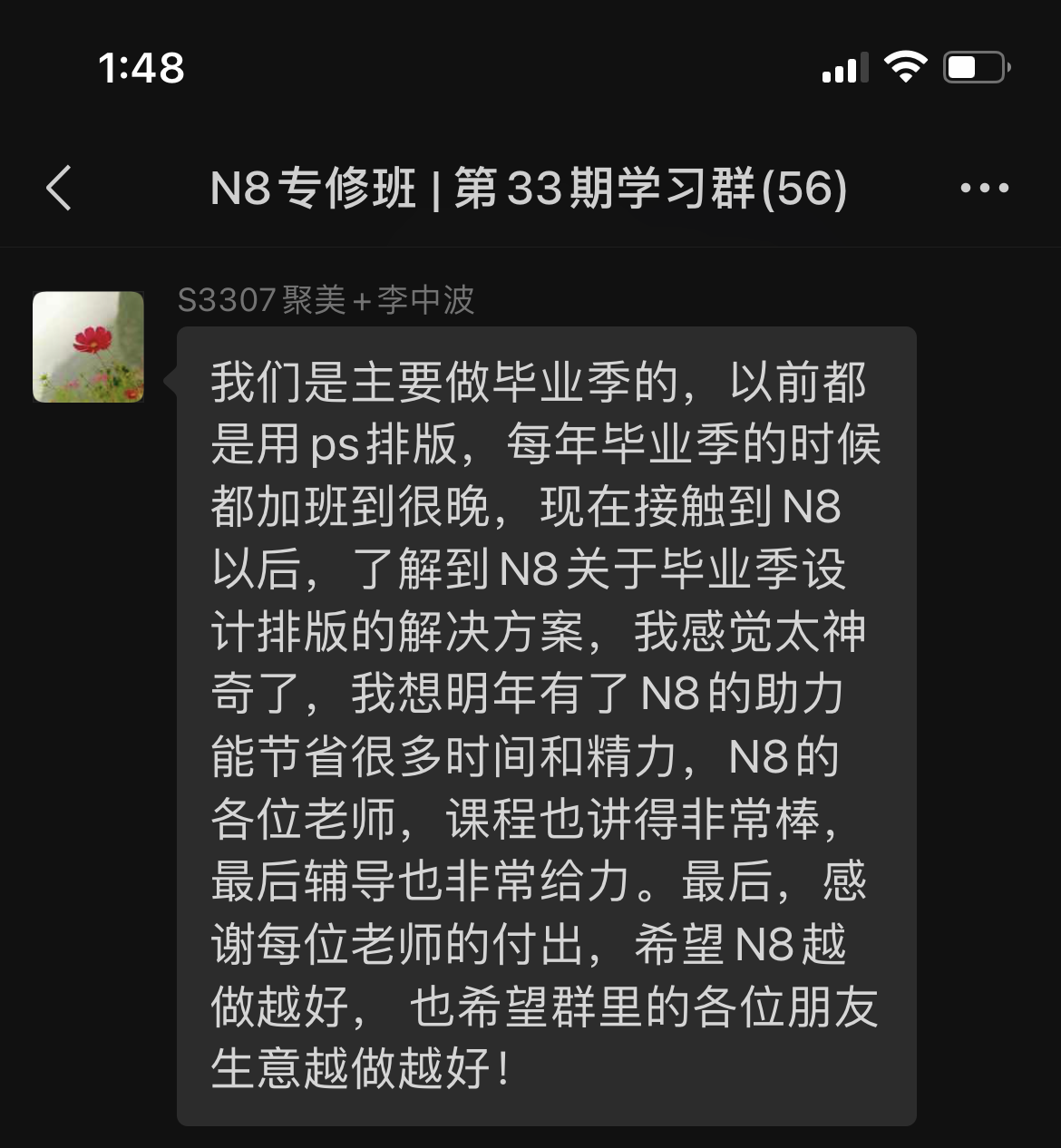
Task: Open the three-dot group chat menu
Action: click(x=984, y=189)
